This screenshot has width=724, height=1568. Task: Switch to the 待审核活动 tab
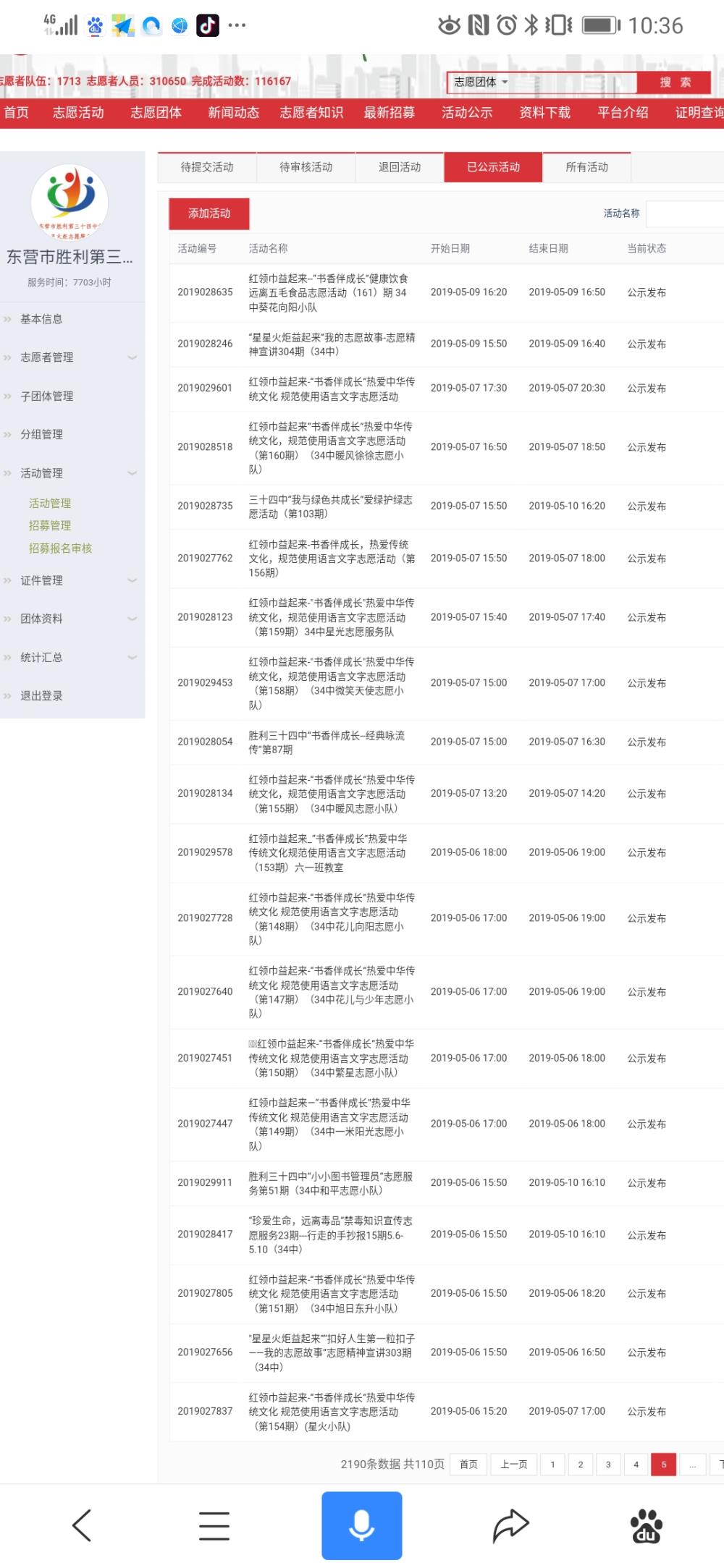pos(306,167)
